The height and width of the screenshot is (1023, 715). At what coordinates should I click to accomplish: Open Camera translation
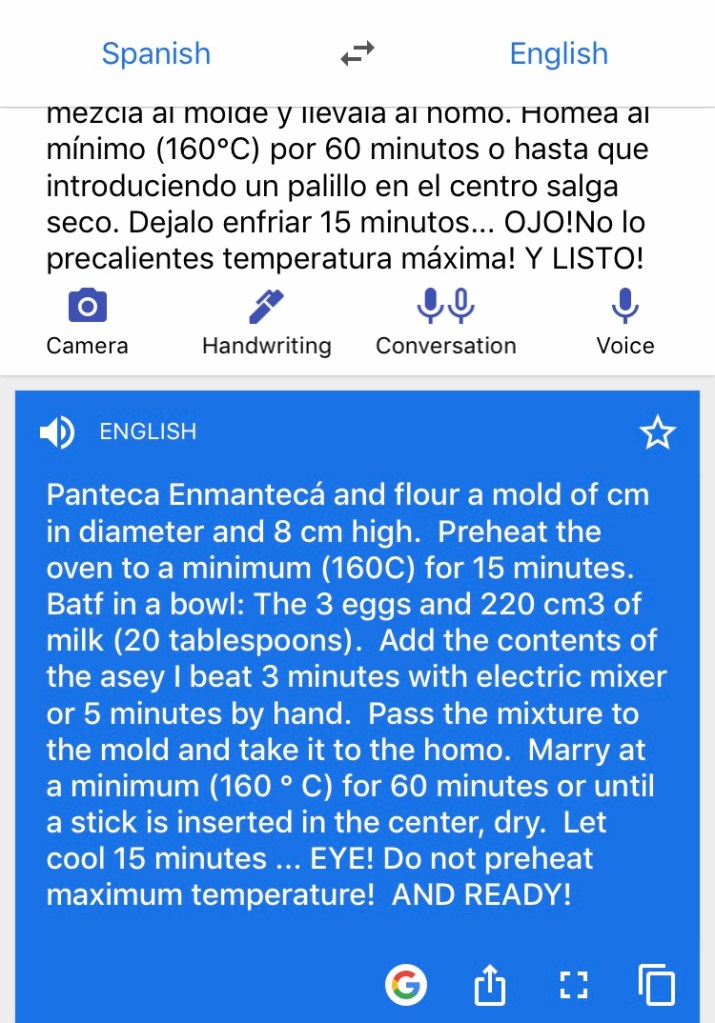(87, 321)
